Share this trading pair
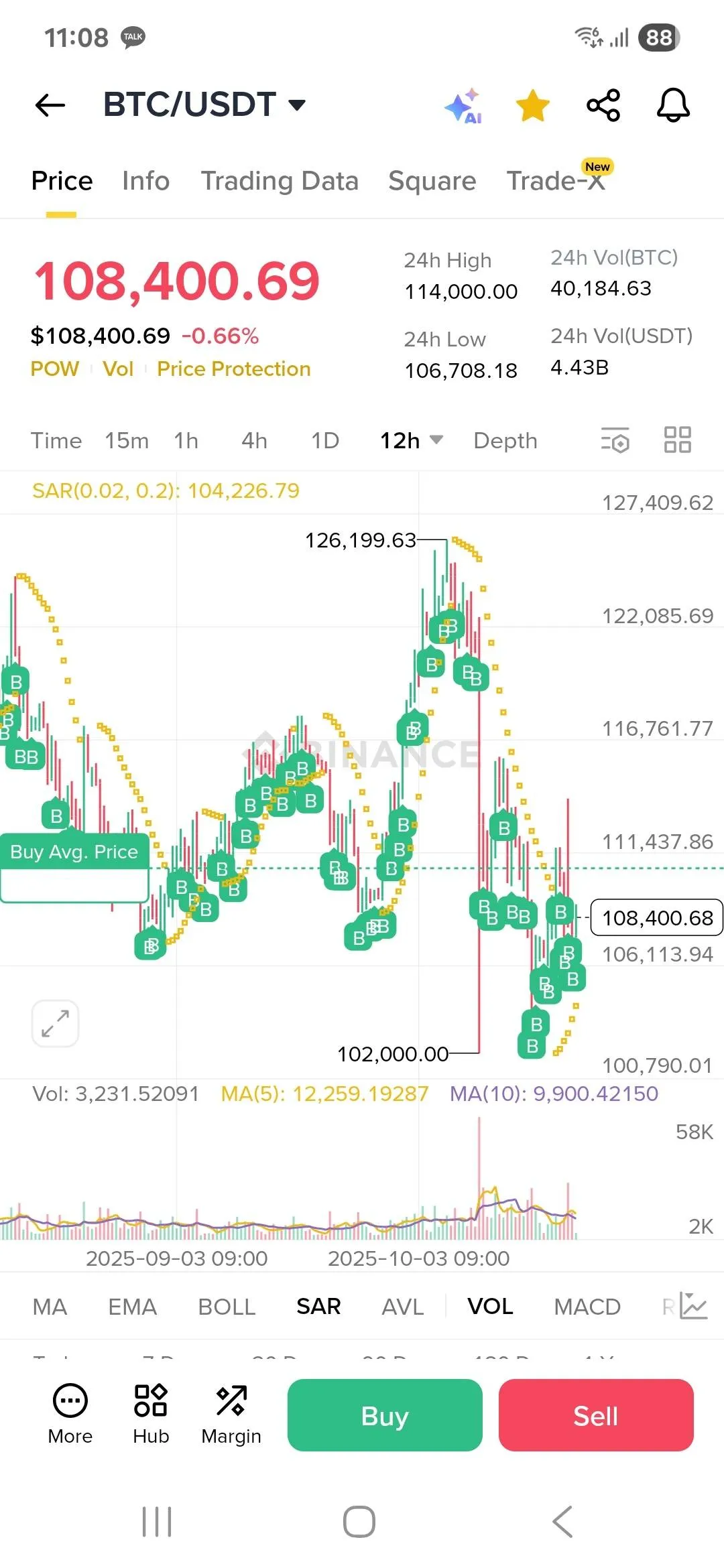The image size is (724, 1568). point(603,105)
